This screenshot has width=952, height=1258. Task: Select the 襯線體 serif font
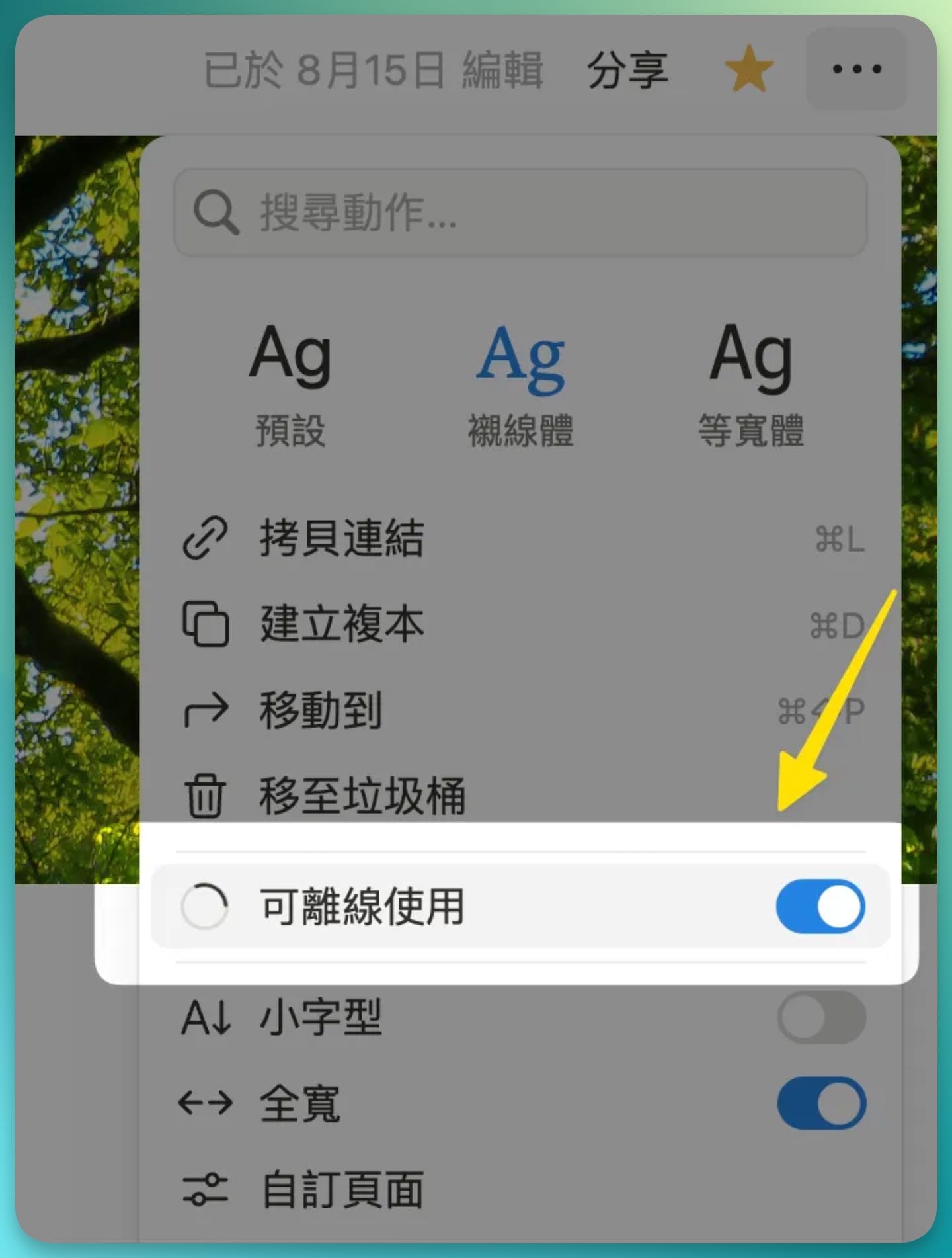[x=520, y=384]
